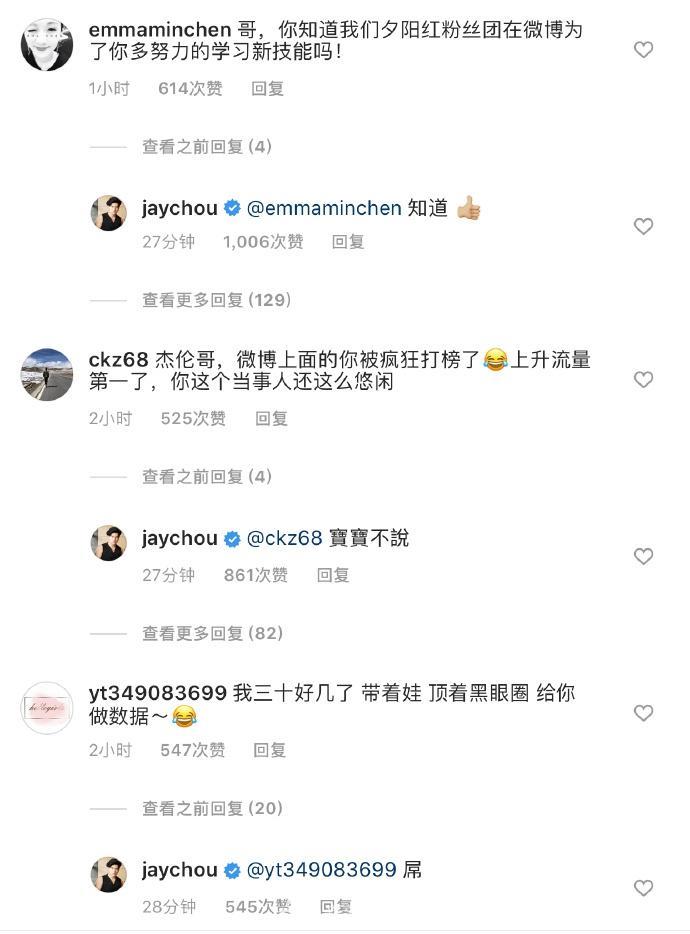Open ckz68's profile picture

pos(47,374)
